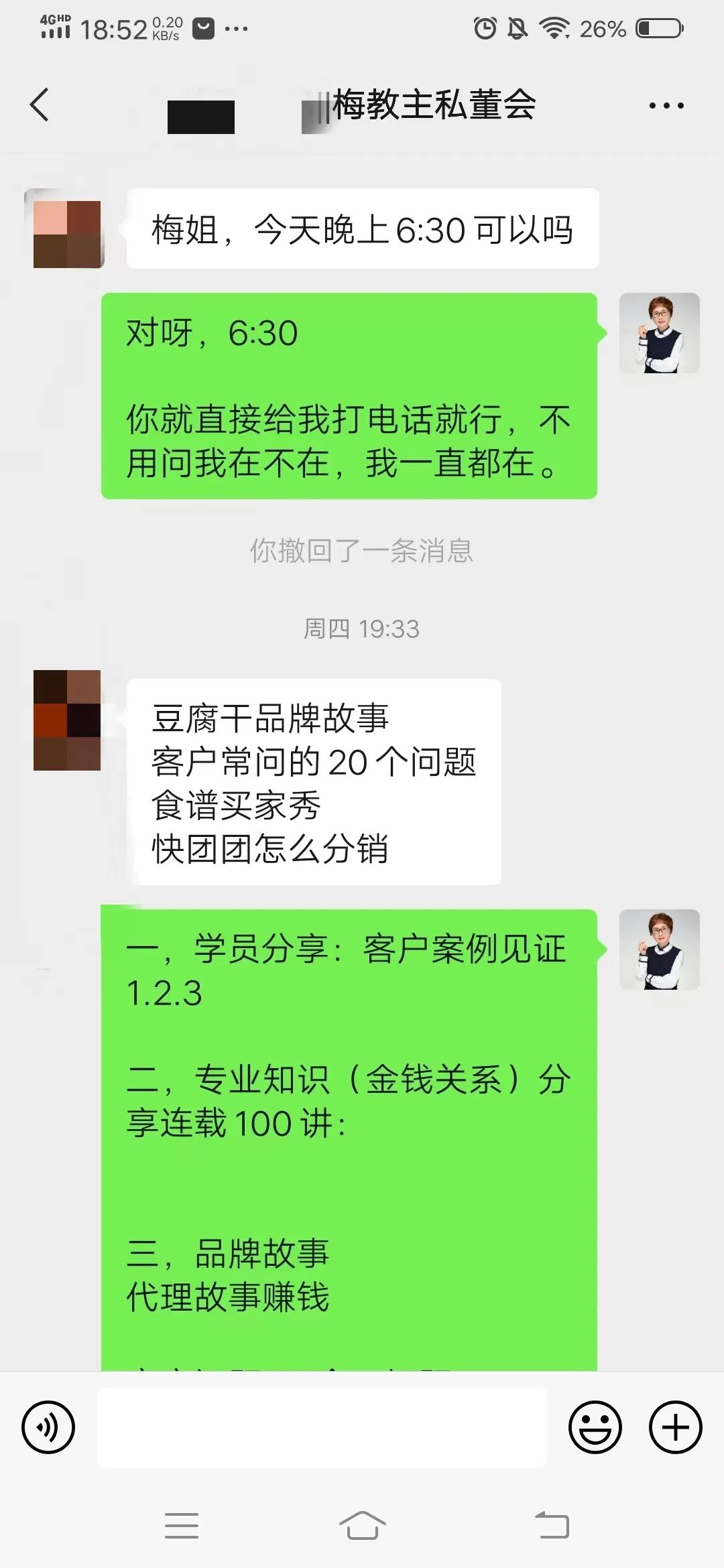
Task: Switch to voice message input
Action: [48, 1427]
